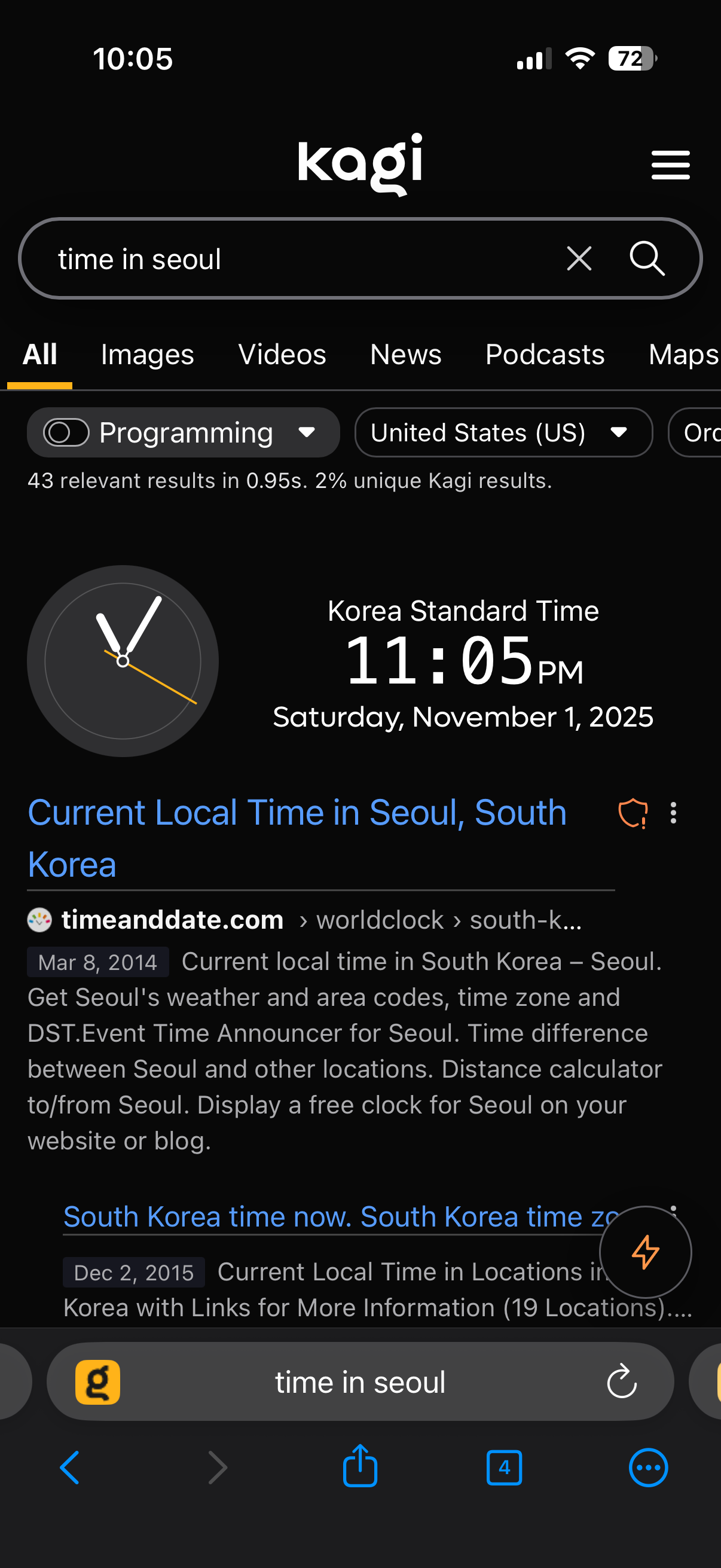Open the browser tabs overview

pos(504,1468)
